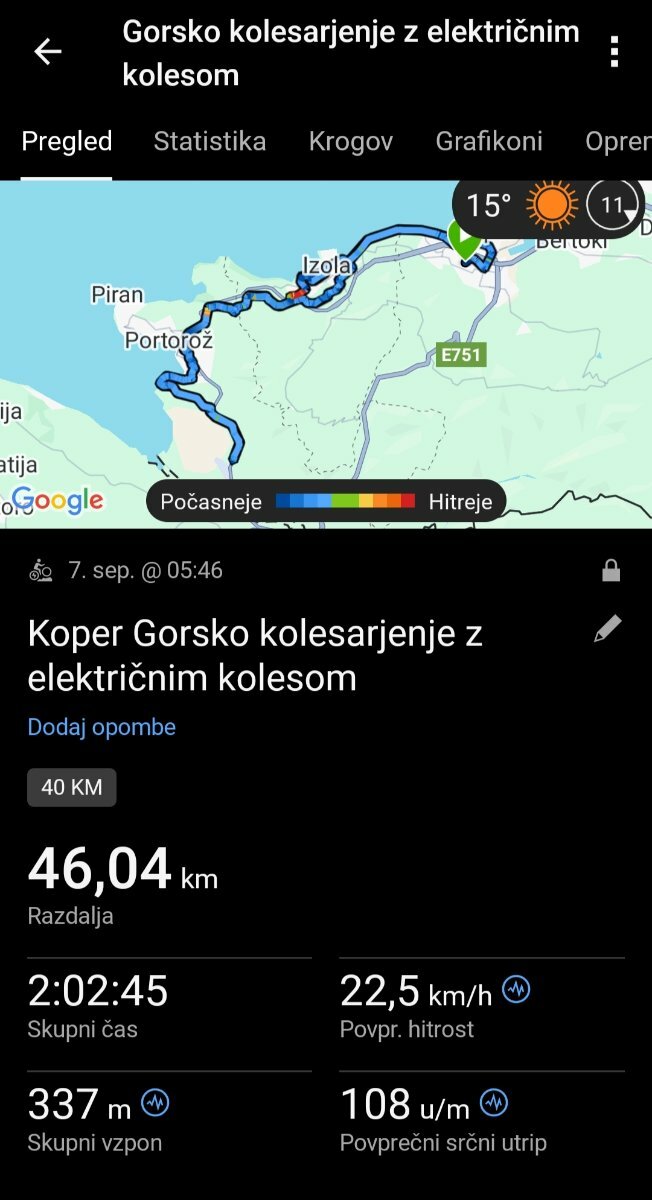Switch to the Statistika tab
This screenshot has width=652, height=1200.
point(210,142)
